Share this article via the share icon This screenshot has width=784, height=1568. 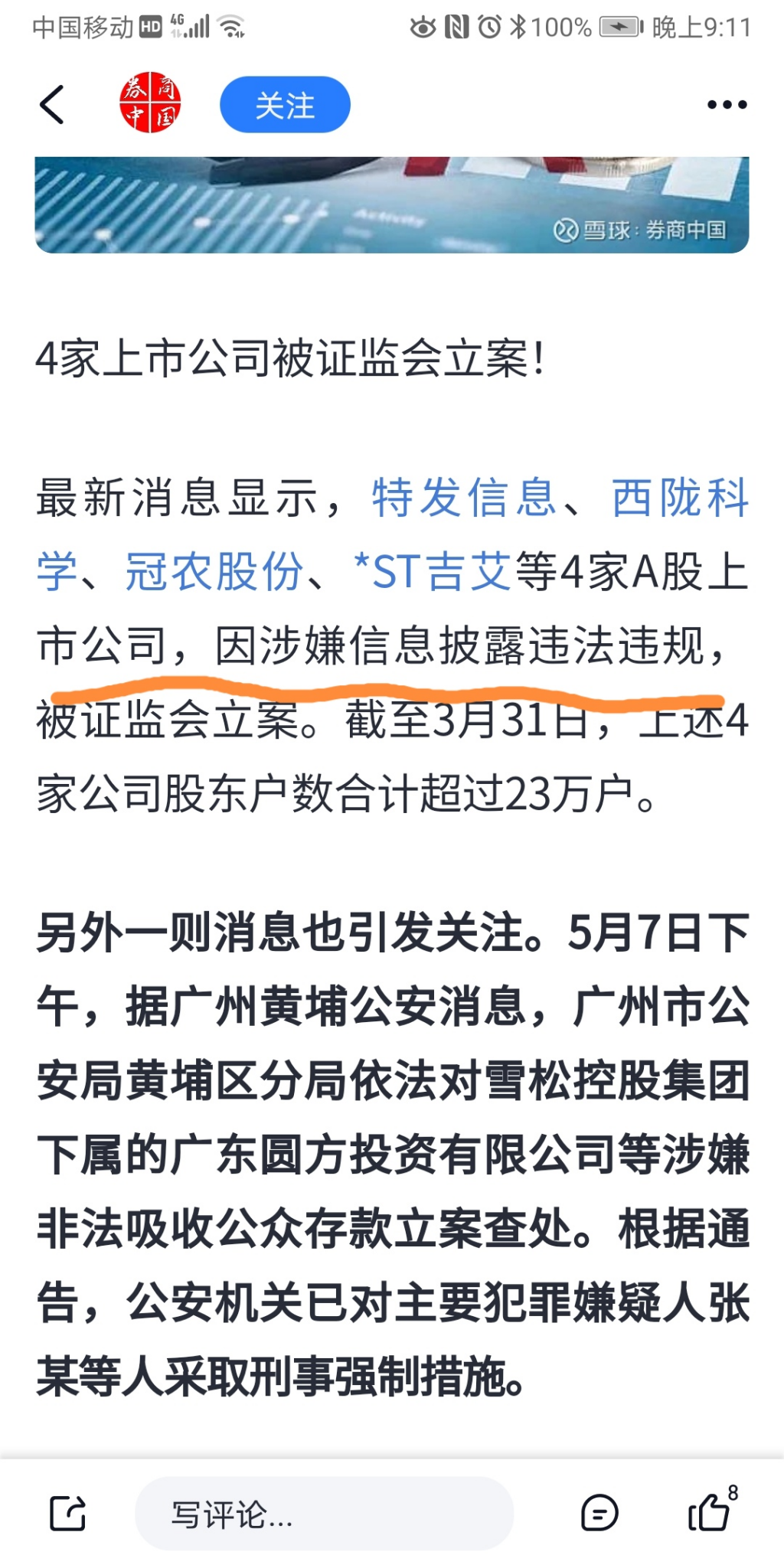coord(67,1513)
